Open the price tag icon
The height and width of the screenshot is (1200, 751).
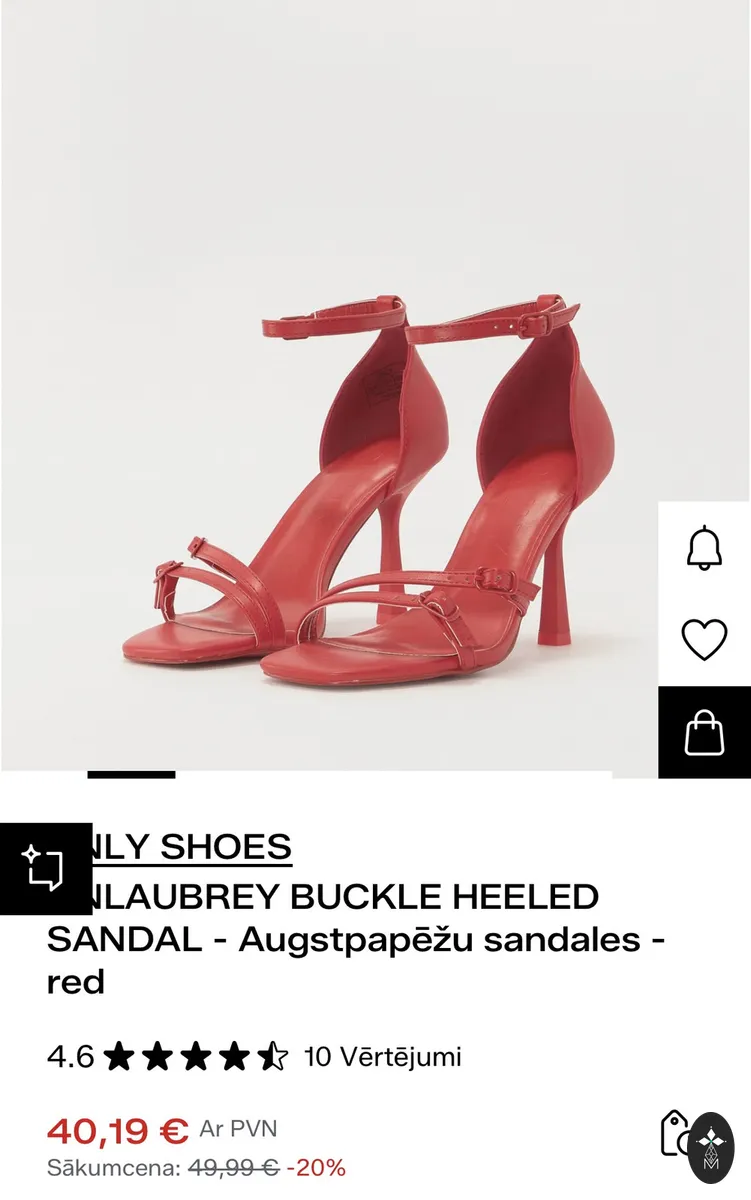point(675,1133)
